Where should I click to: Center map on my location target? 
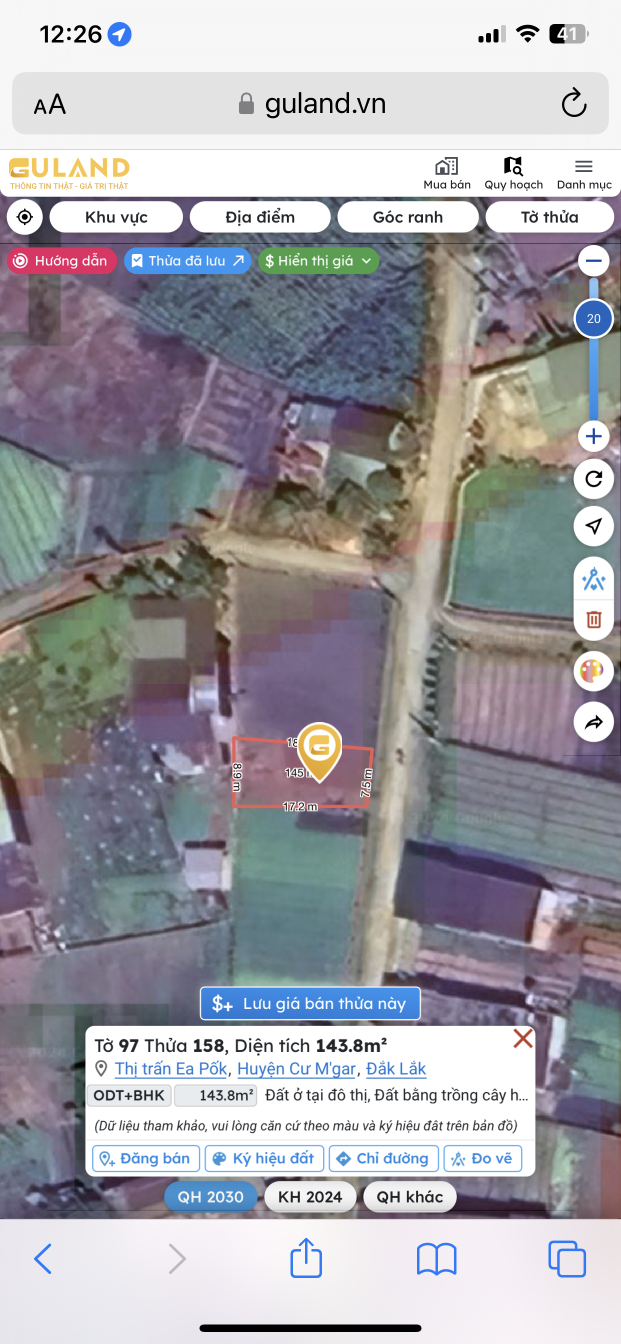(25, 217)
